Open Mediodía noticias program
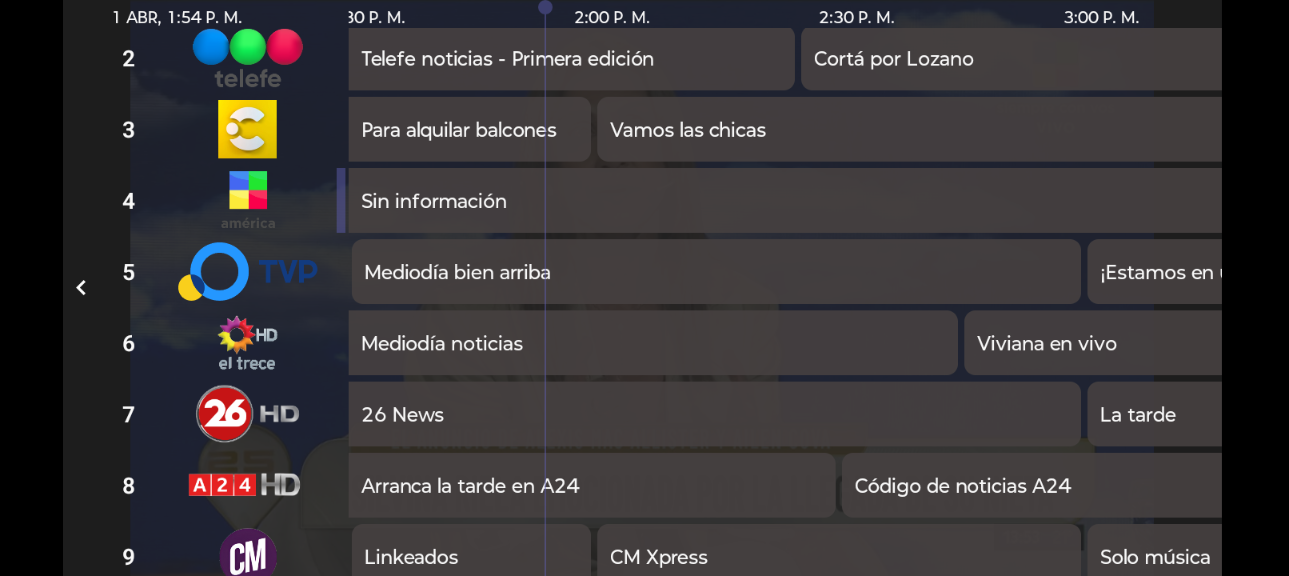Screen dimensions: 1289x576 point(652,343)
